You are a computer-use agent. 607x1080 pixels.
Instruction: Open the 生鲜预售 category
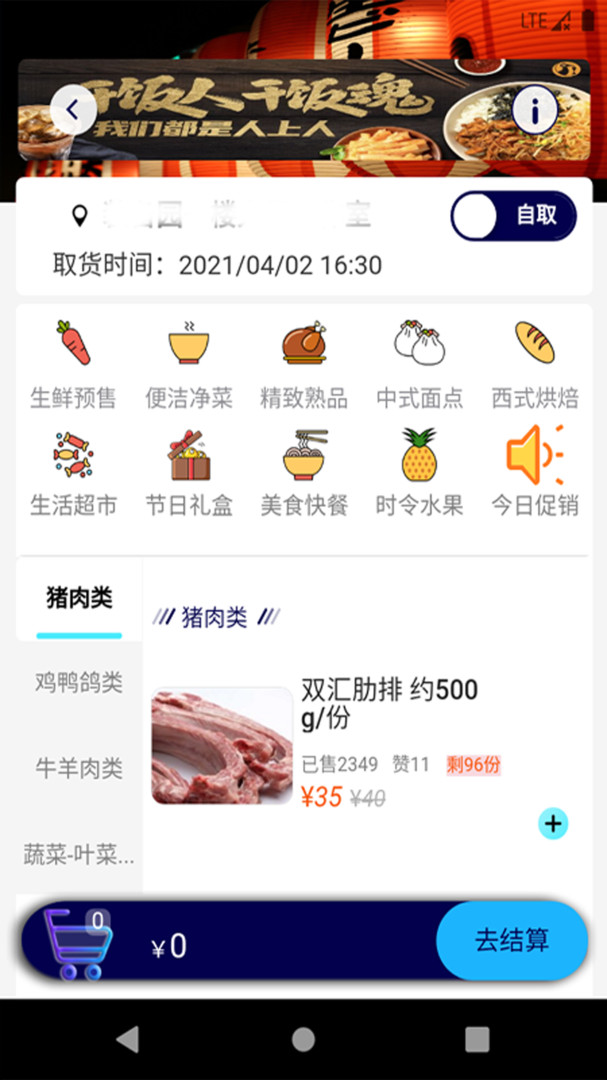point(73,365)
